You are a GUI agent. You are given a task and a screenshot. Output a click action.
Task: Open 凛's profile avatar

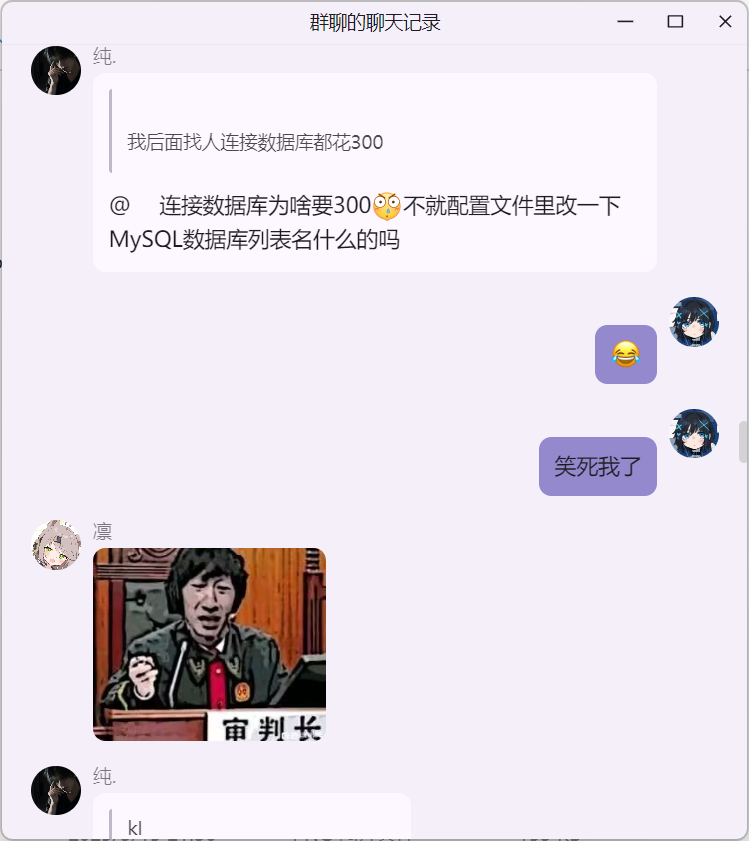click(x=56, y=545)
